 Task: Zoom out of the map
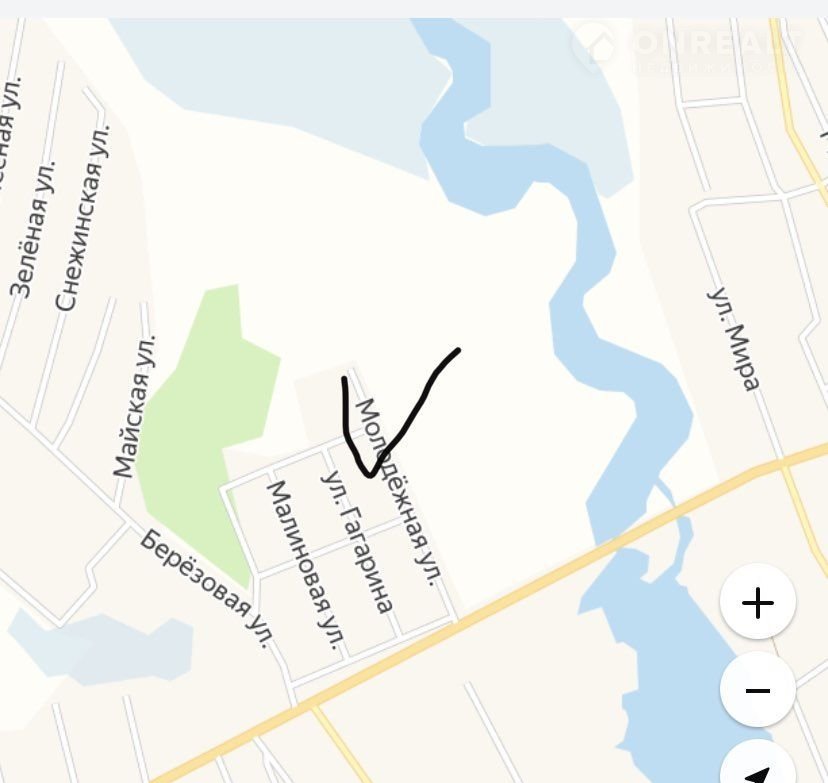[758, 689]
